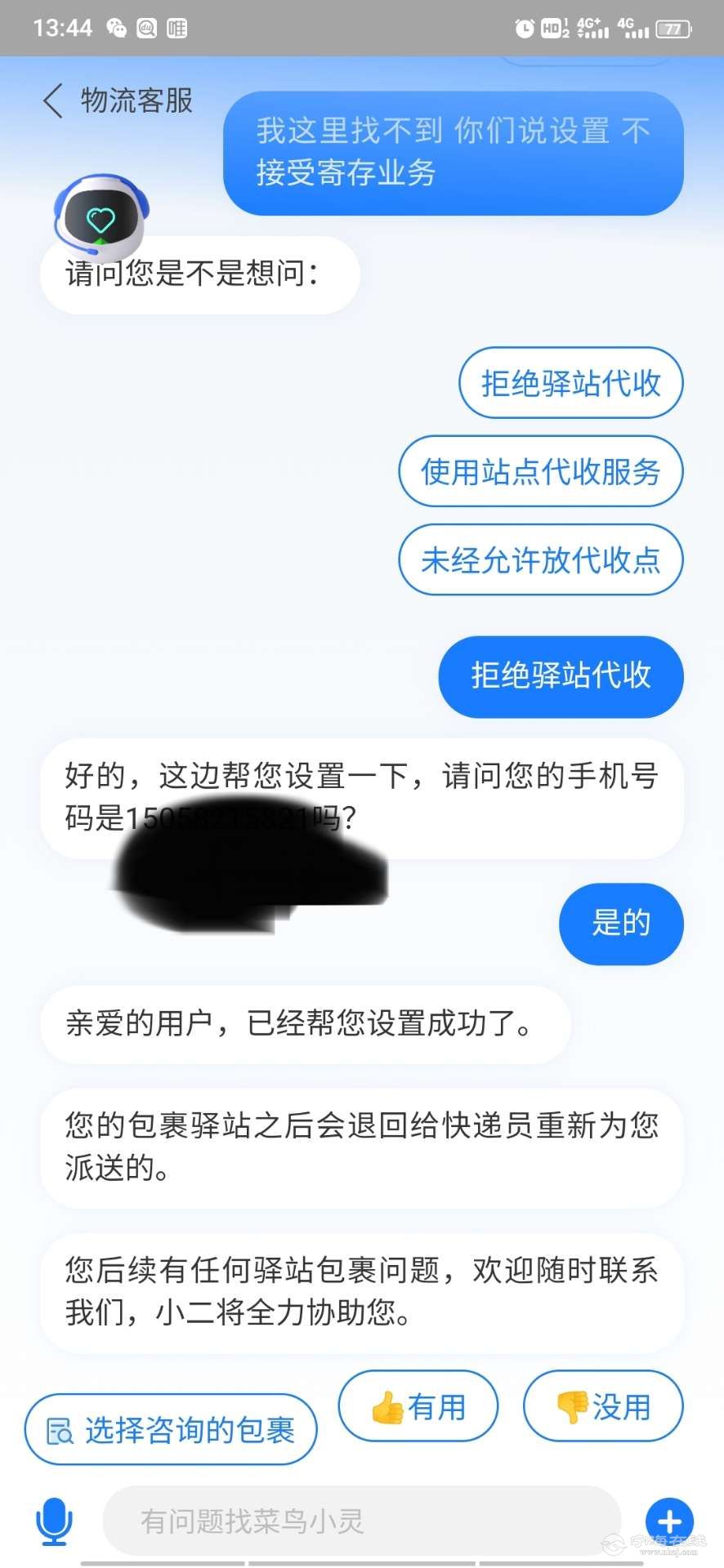Mark the answer as 有用
Image resolution: width=724 pixels, height=1568 pixels.
pos(418,1406)
